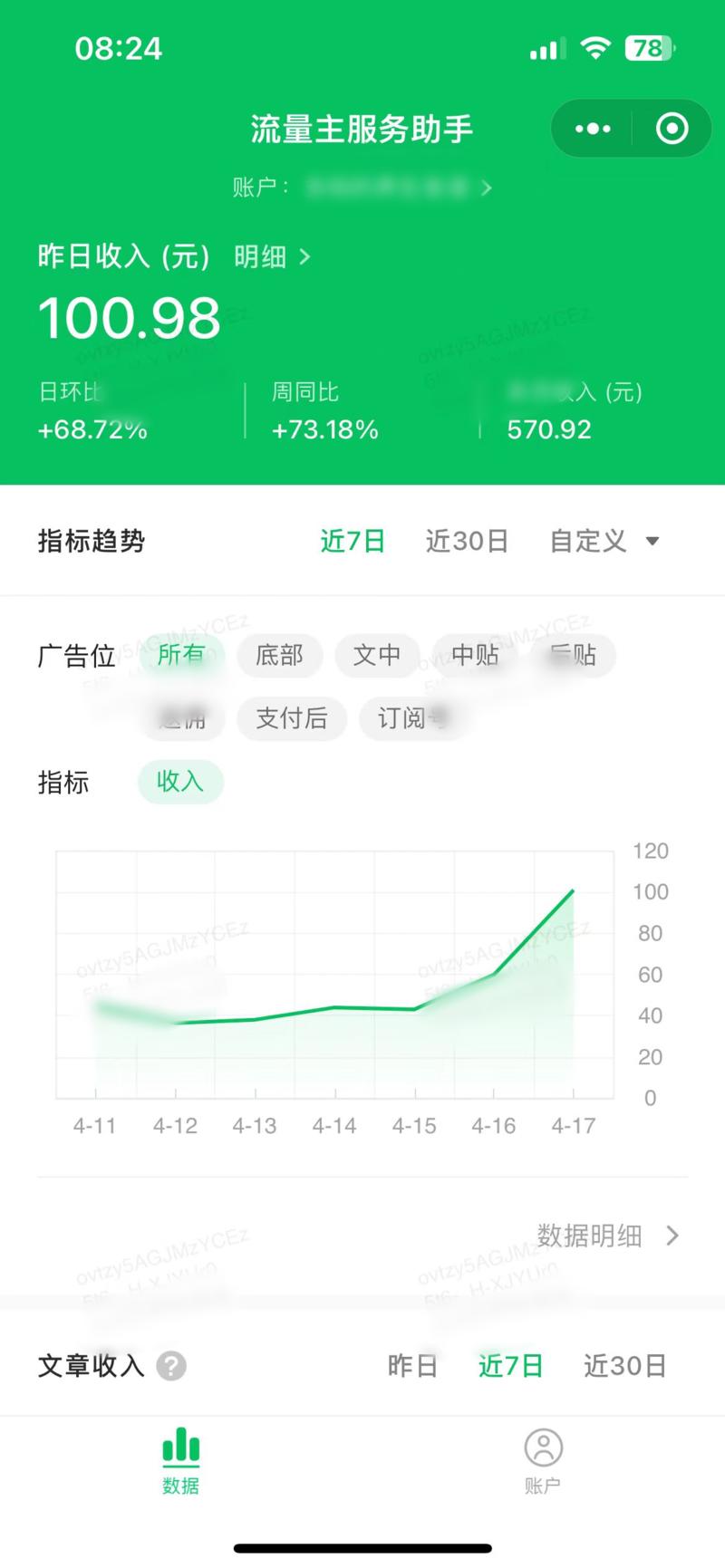Filter by 支付后 ad position

point(291,718)
